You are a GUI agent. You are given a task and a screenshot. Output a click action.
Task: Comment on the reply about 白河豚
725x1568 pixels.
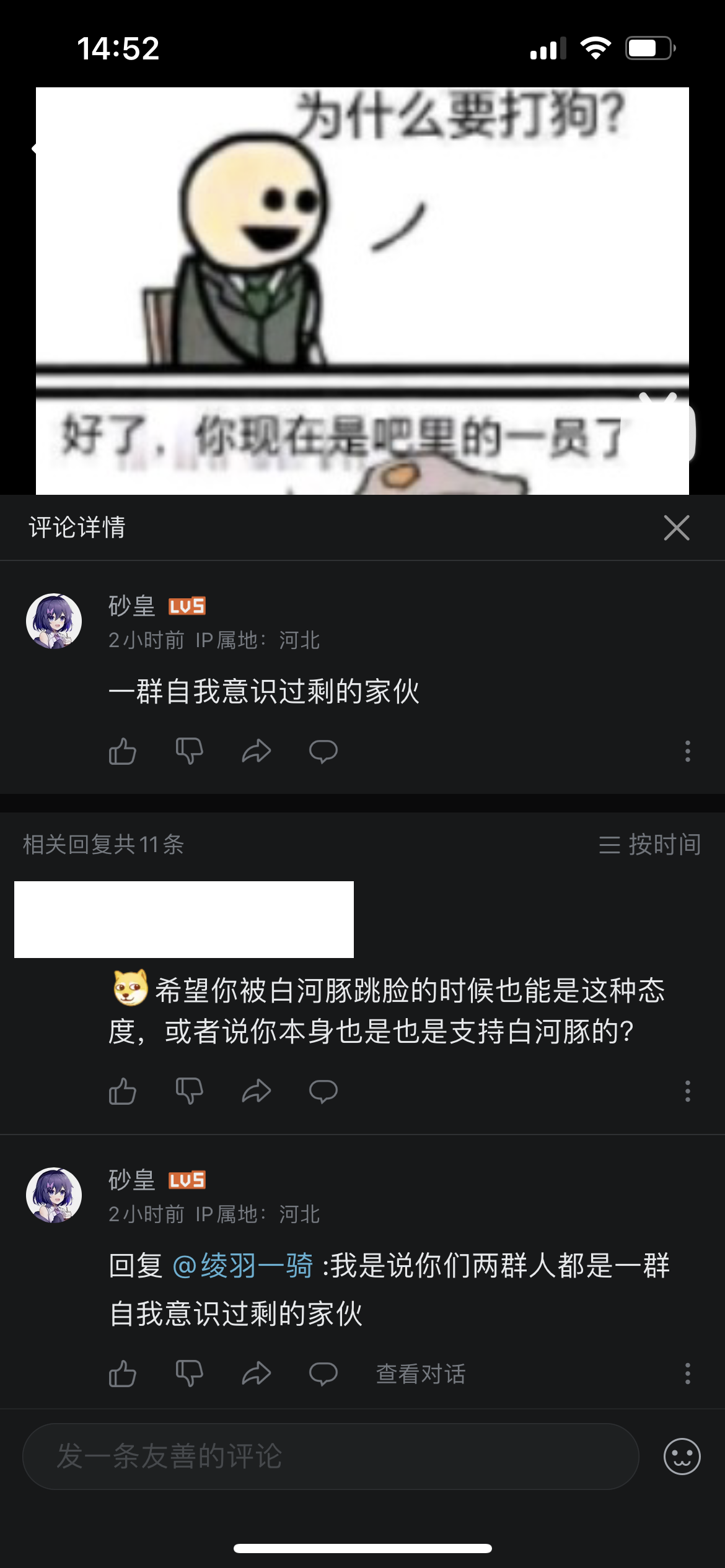[x=323, y=1091]
